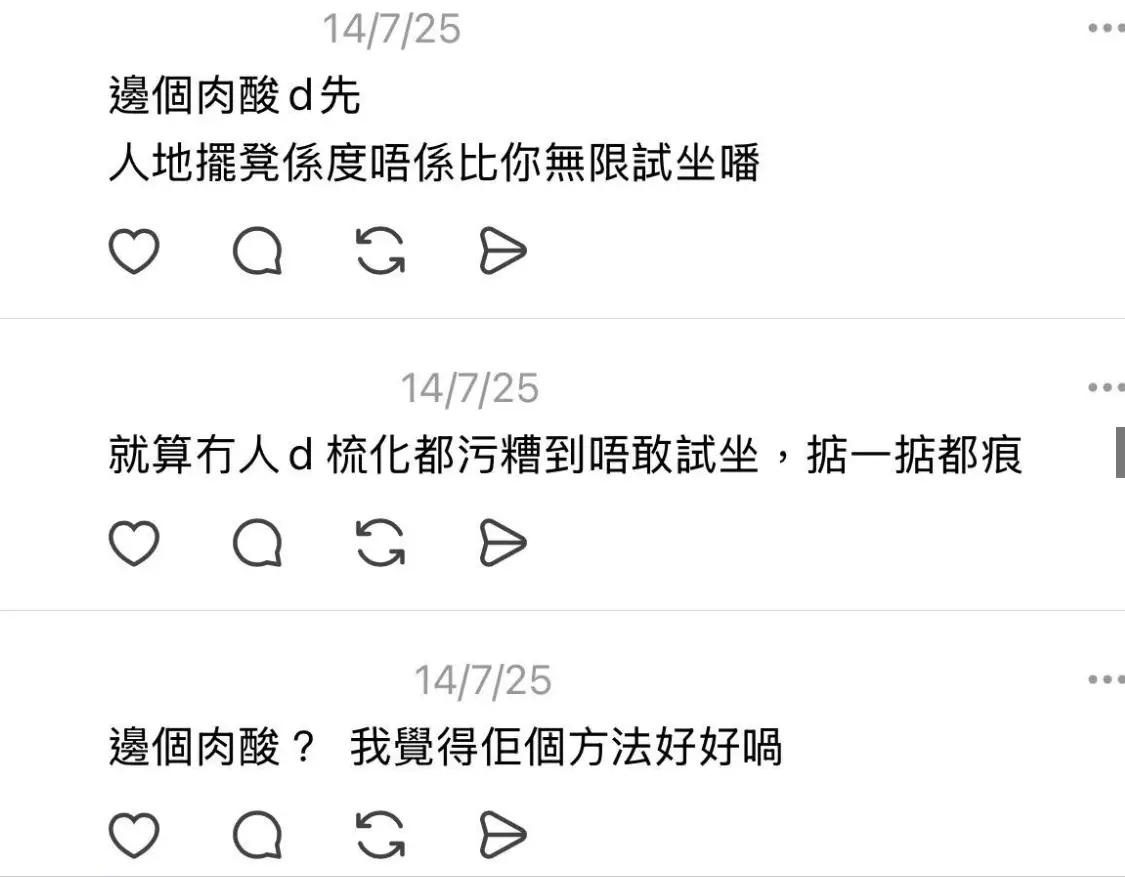Repost the comment mentioning 污糟
The height and width of the screenshot is (877, 1125).
tap(381, 543)
